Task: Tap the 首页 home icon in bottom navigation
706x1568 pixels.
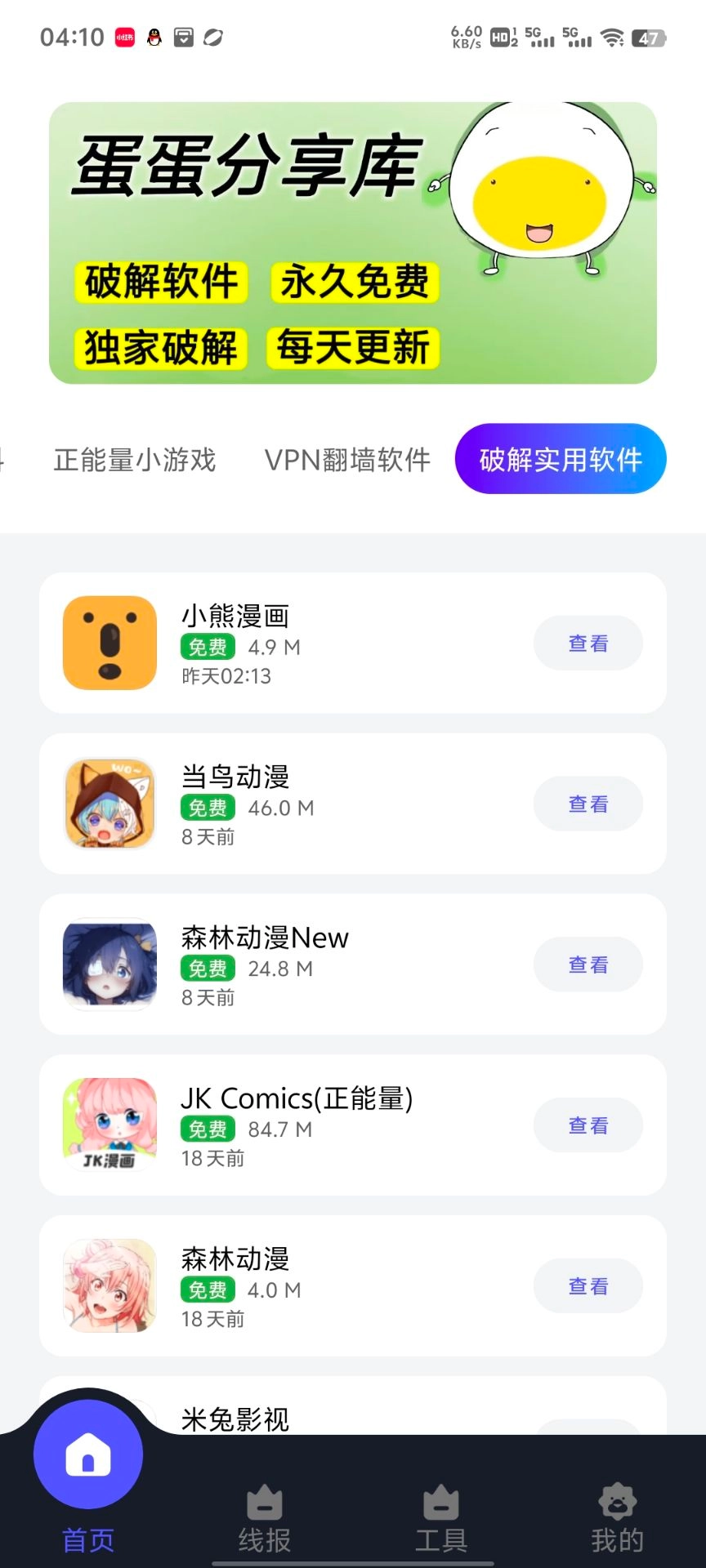Action: (87, 1454)
